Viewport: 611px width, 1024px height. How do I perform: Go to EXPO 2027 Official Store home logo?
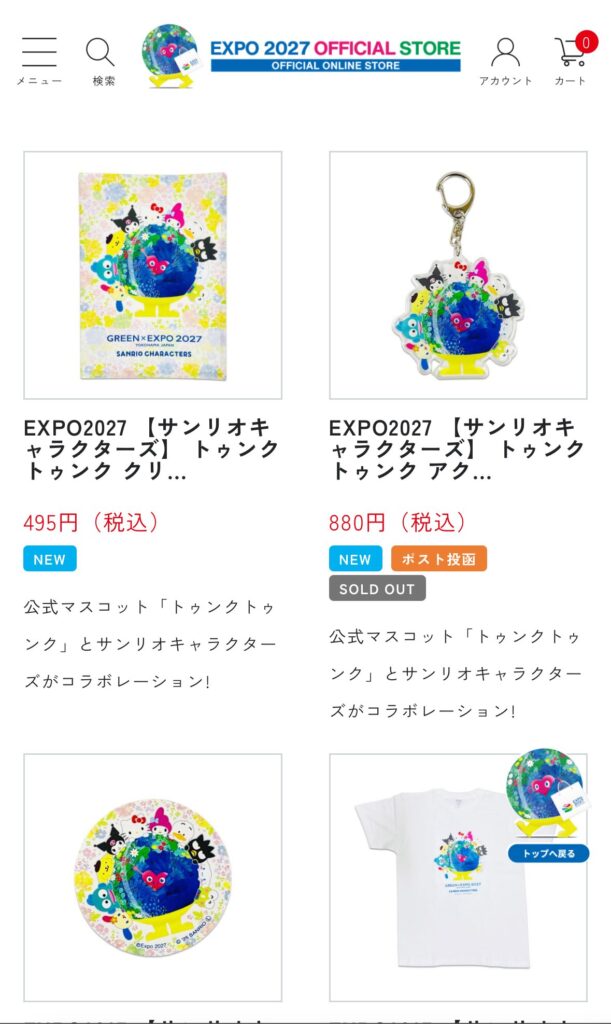[302, 54]
